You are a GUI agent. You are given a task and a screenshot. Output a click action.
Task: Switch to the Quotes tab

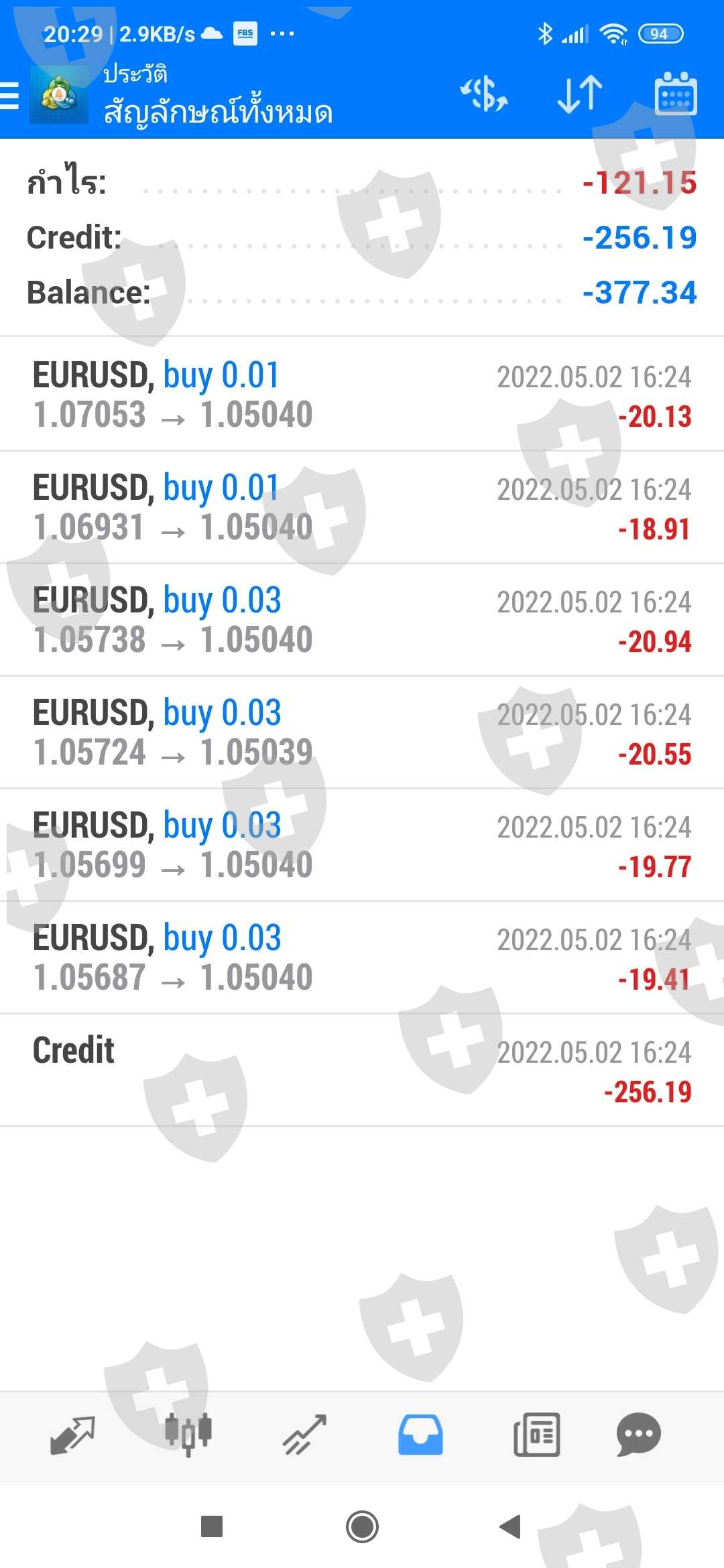click(72, 1435)
